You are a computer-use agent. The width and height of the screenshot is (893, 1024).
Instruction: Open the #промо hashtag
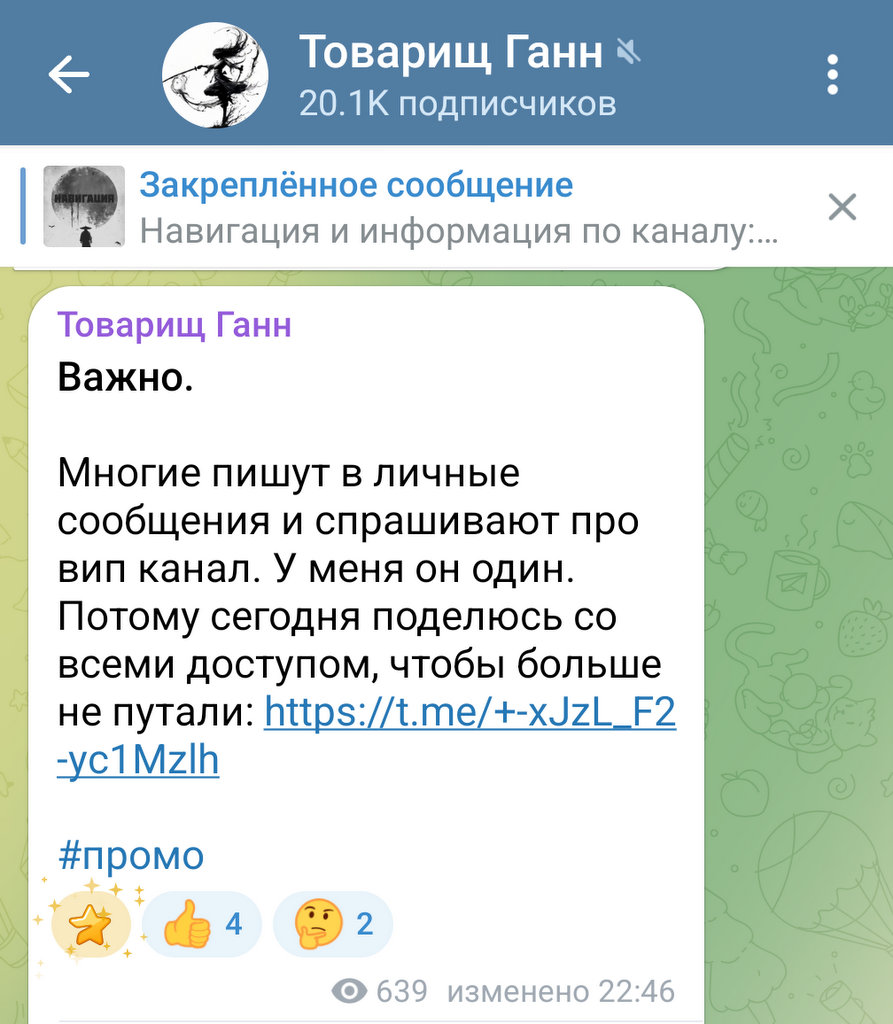pyautogui.click(x=131, y=856)
